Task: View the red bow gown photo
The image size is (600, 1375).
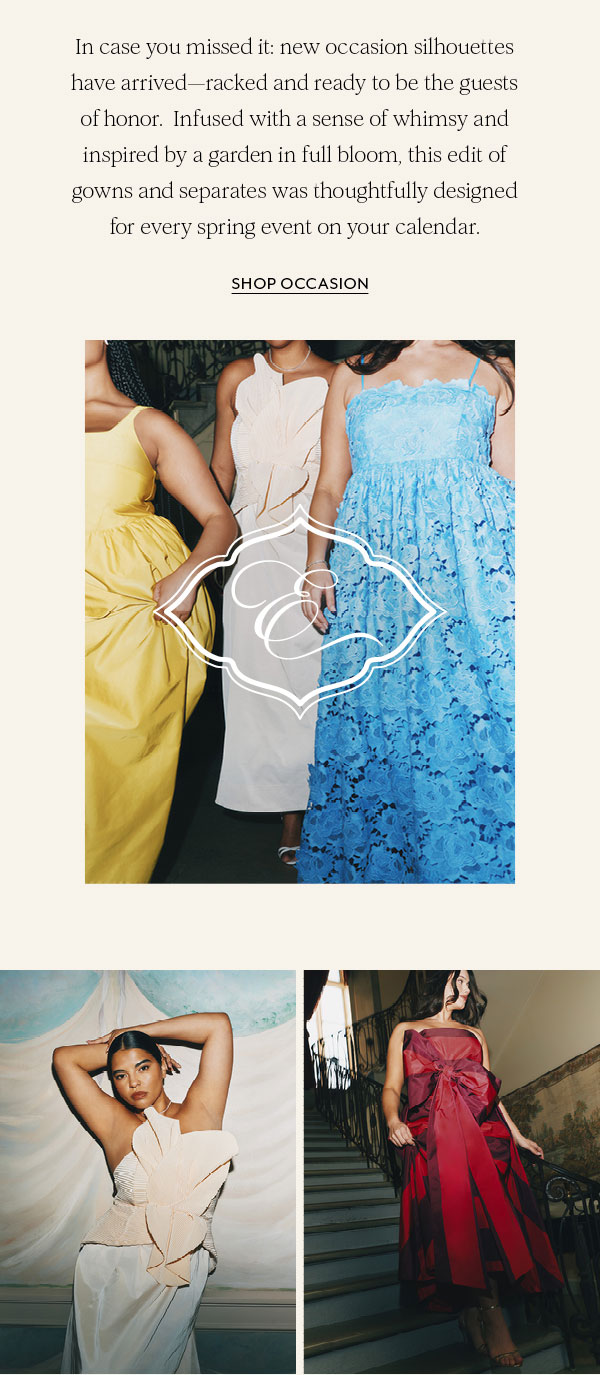Action: click(x=452, y=1171)
